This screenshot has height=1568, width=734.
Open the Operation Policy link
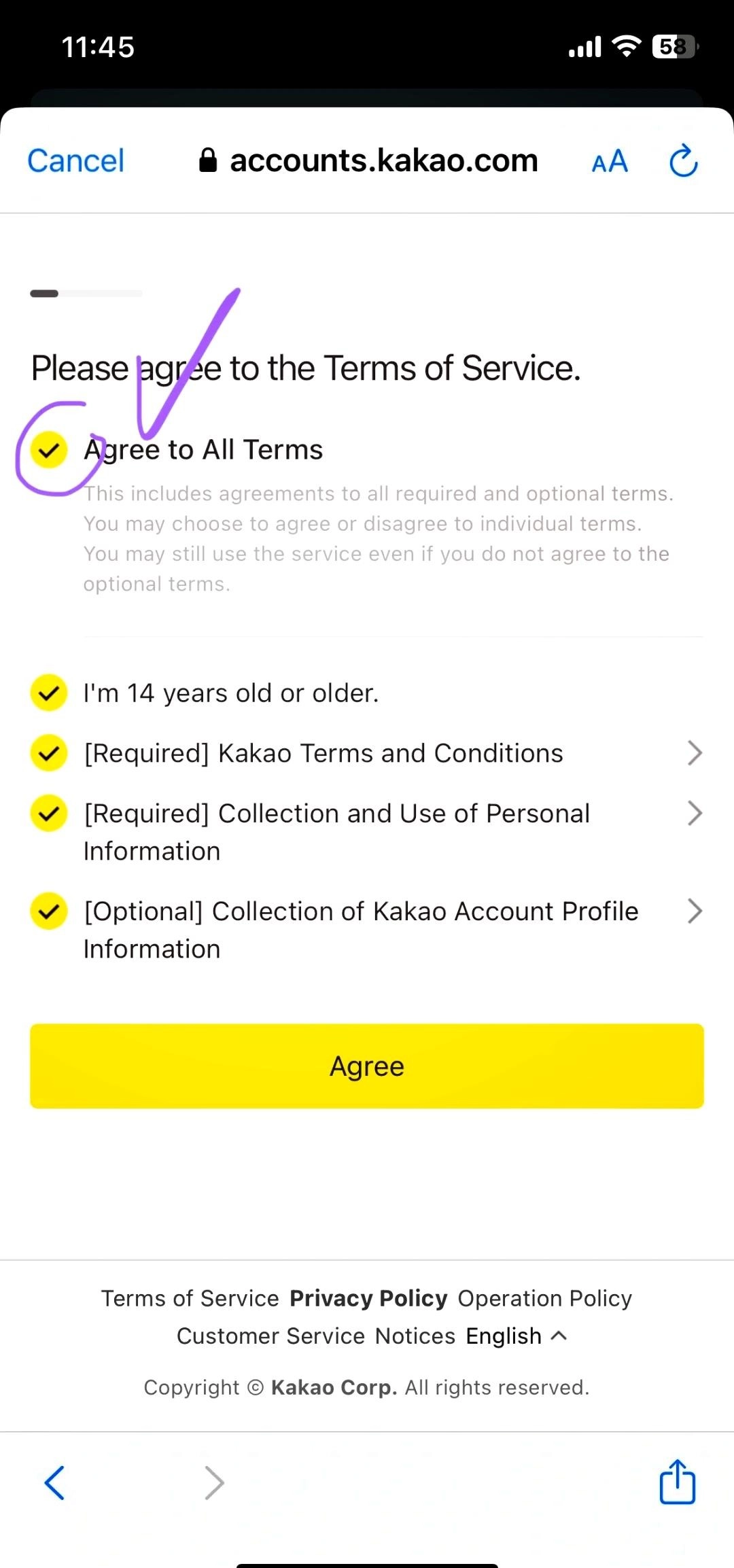click(545, 1299)
